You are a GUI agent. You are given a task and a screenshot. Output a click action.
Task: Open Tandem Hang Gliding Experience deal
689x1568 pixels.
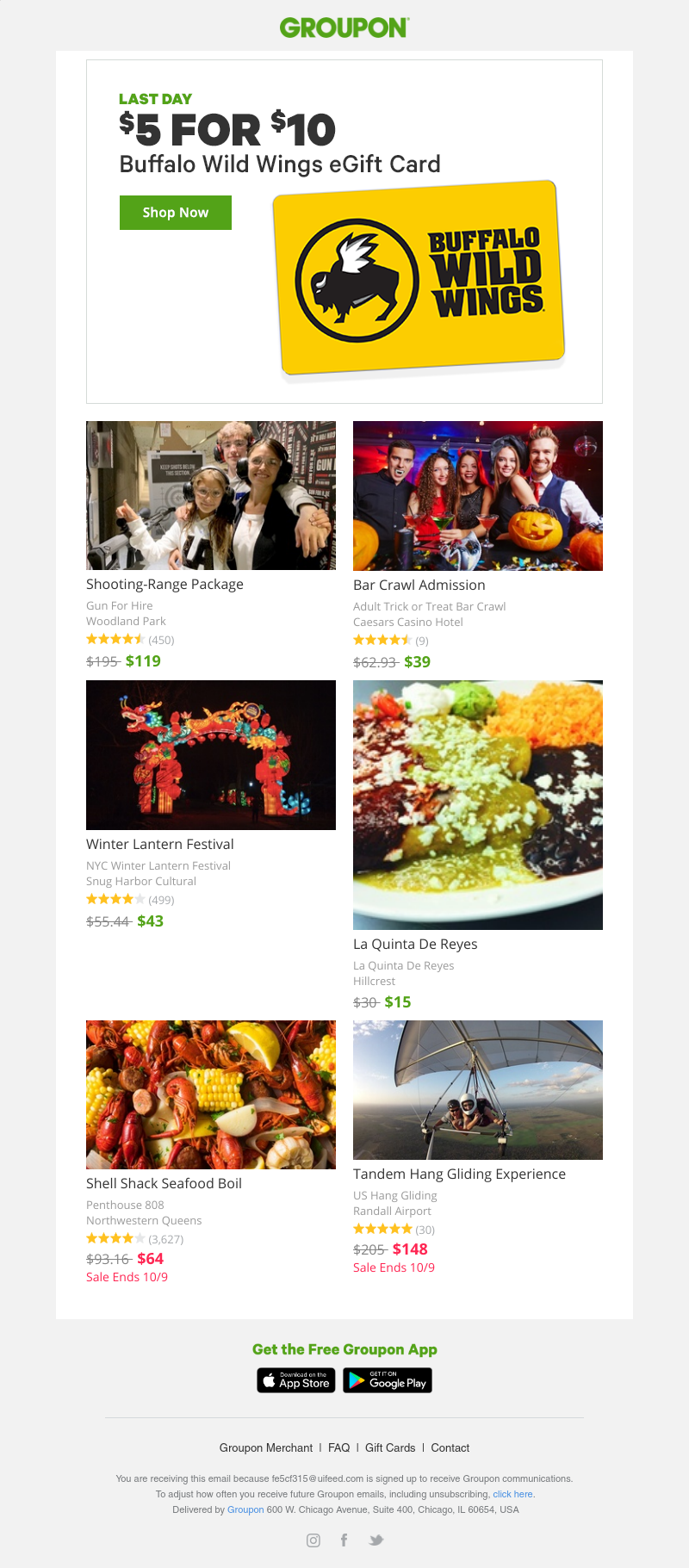(459, 1174)
